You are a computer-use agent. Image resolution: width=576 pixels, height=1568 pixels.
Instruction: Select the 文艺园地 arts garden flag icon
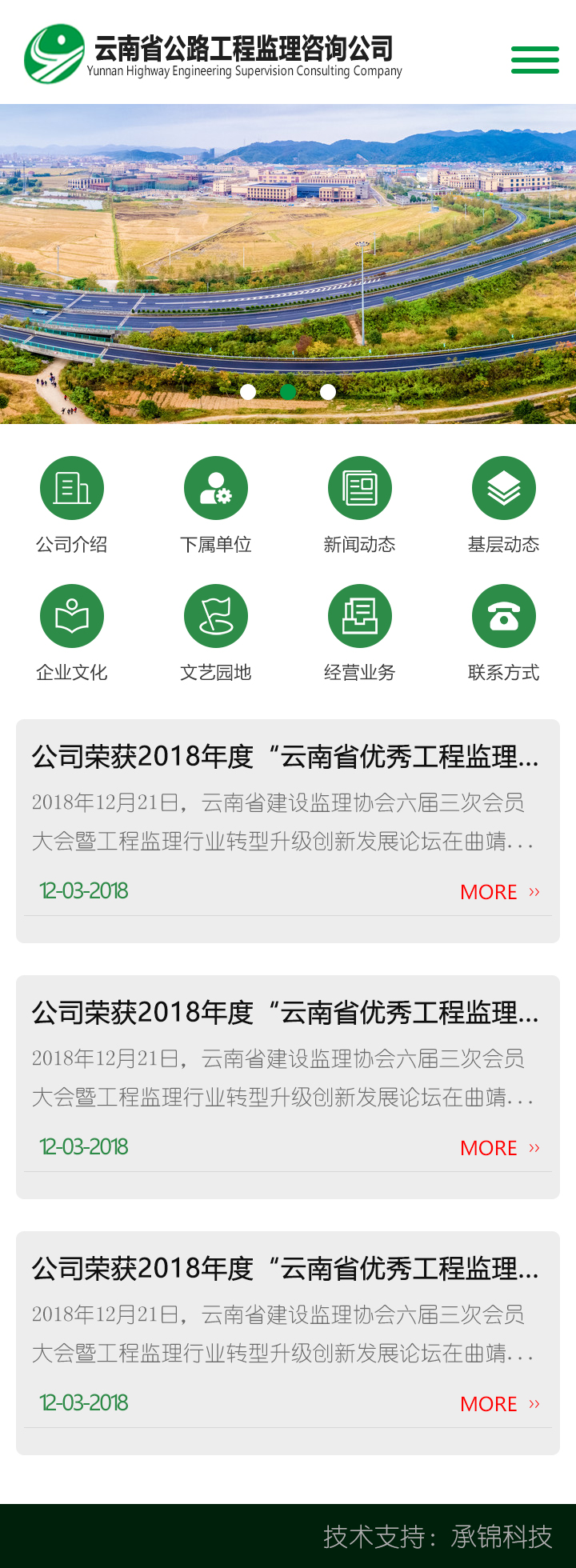coord(215,615)
